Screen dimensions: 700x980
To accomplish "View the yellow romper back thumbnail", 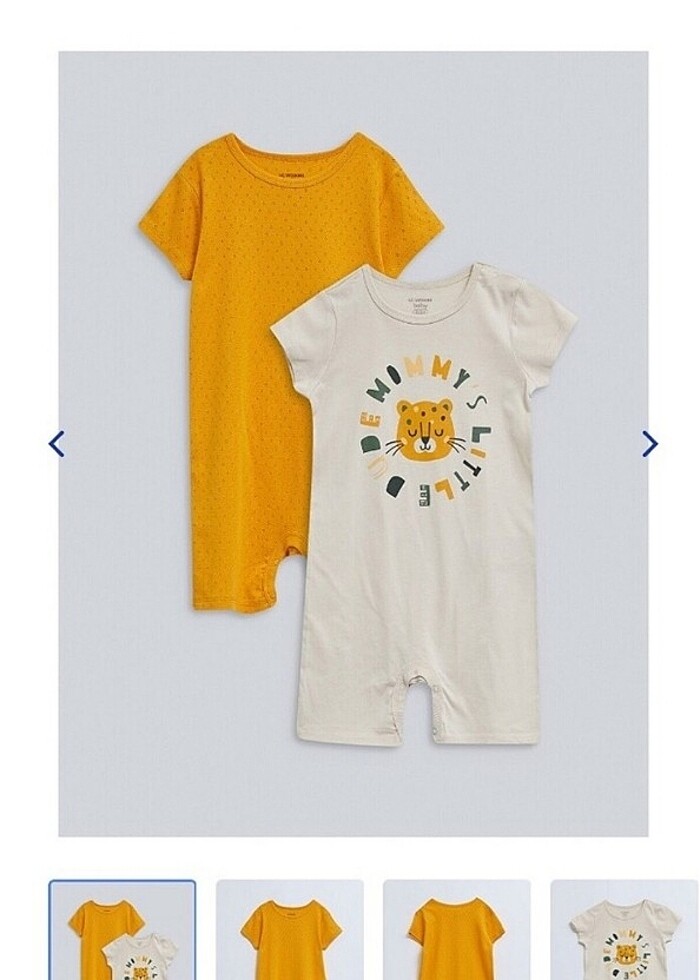I will 456,931.
